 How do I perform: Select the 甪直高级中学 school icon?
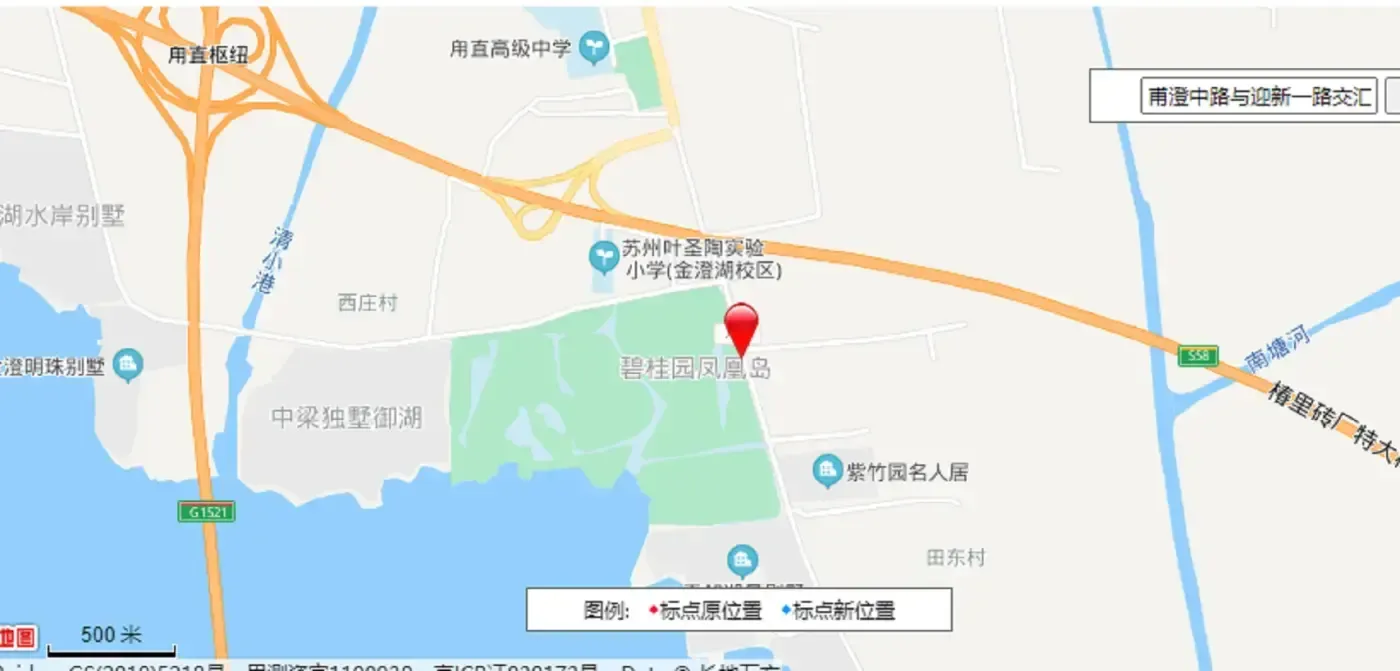[595, 45]
